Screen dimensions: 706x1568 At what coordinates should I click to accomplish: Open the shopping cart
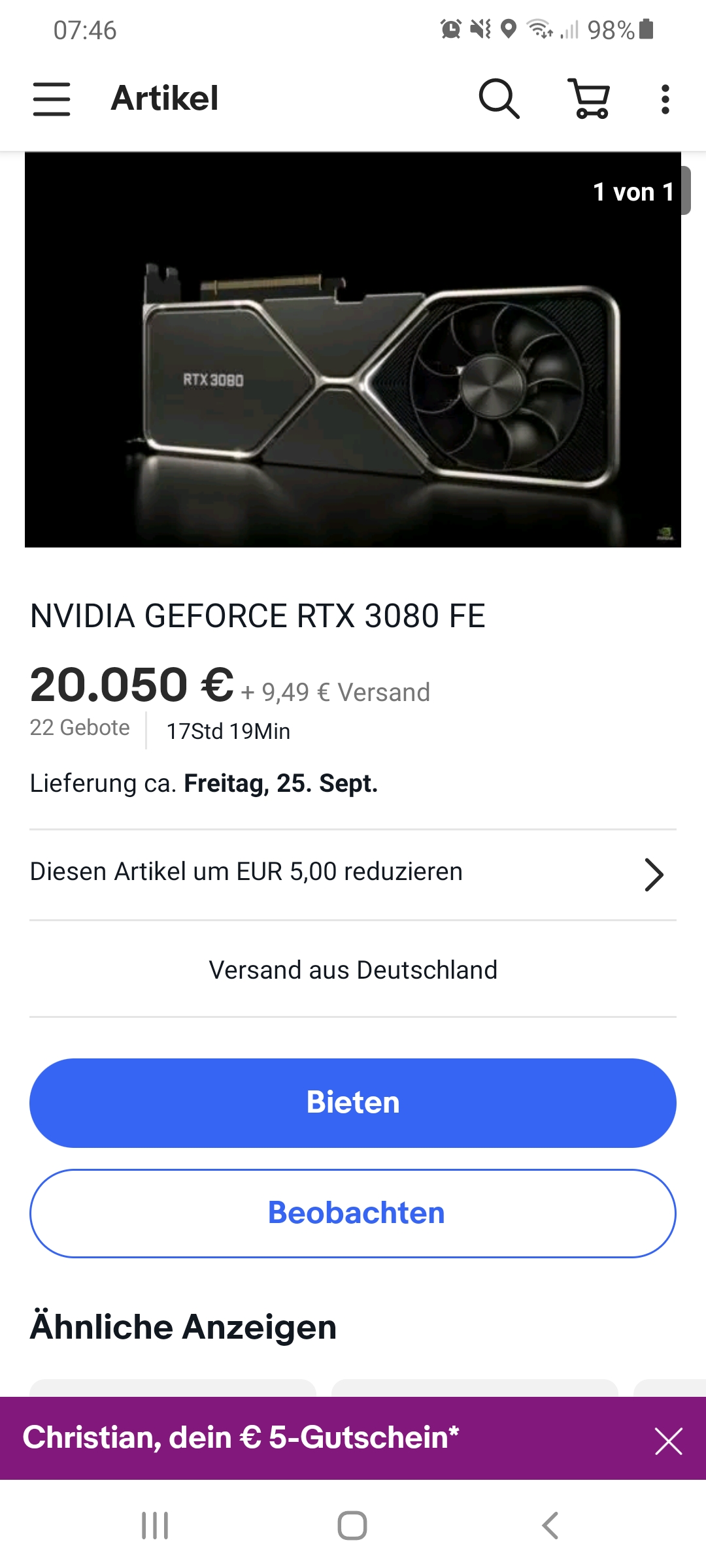590,99
